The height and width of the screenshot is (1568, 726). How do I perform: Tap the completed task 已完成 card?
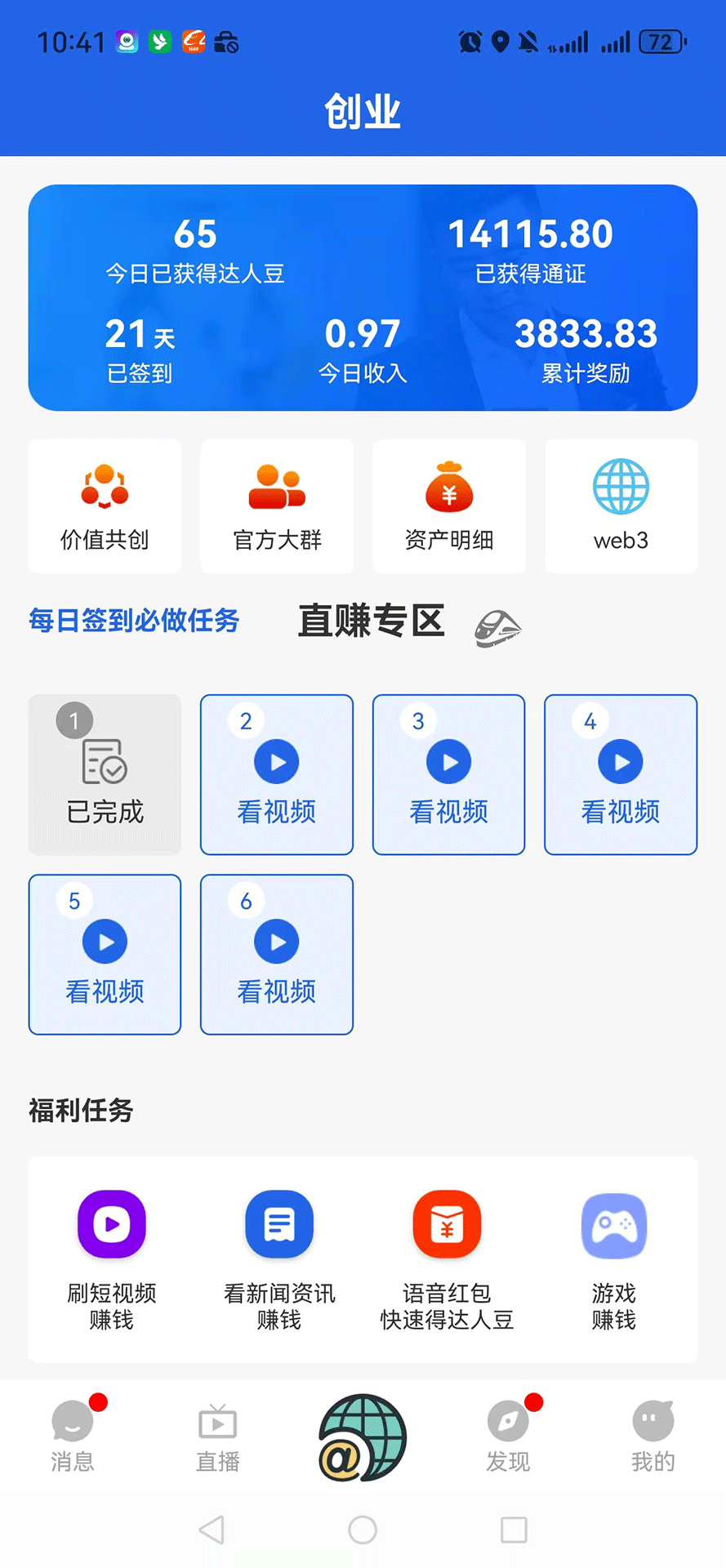click(104, 774)
